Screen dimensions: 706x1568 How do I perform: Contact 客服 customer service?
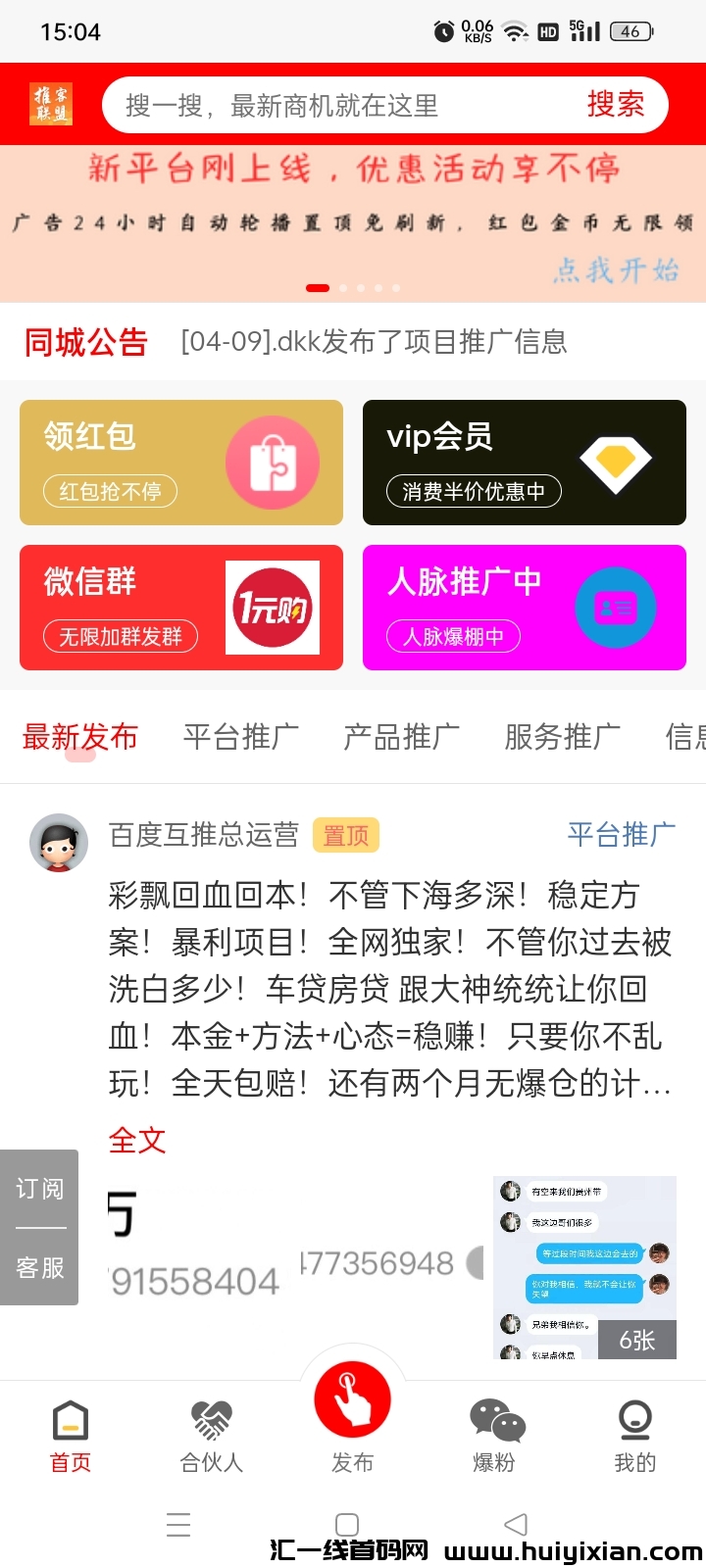point(39,1269)
